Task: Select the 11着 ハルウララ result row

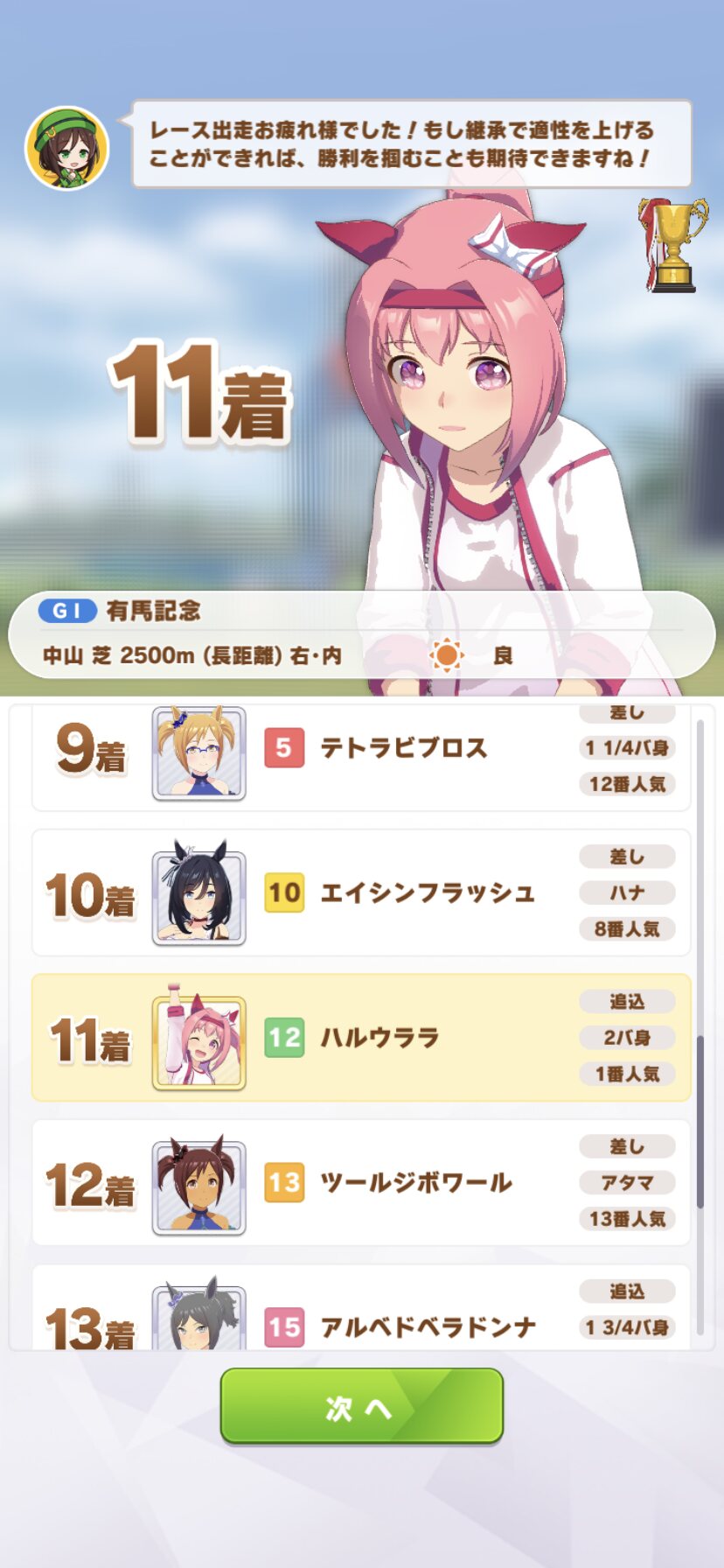Action: click(361, 1038)
